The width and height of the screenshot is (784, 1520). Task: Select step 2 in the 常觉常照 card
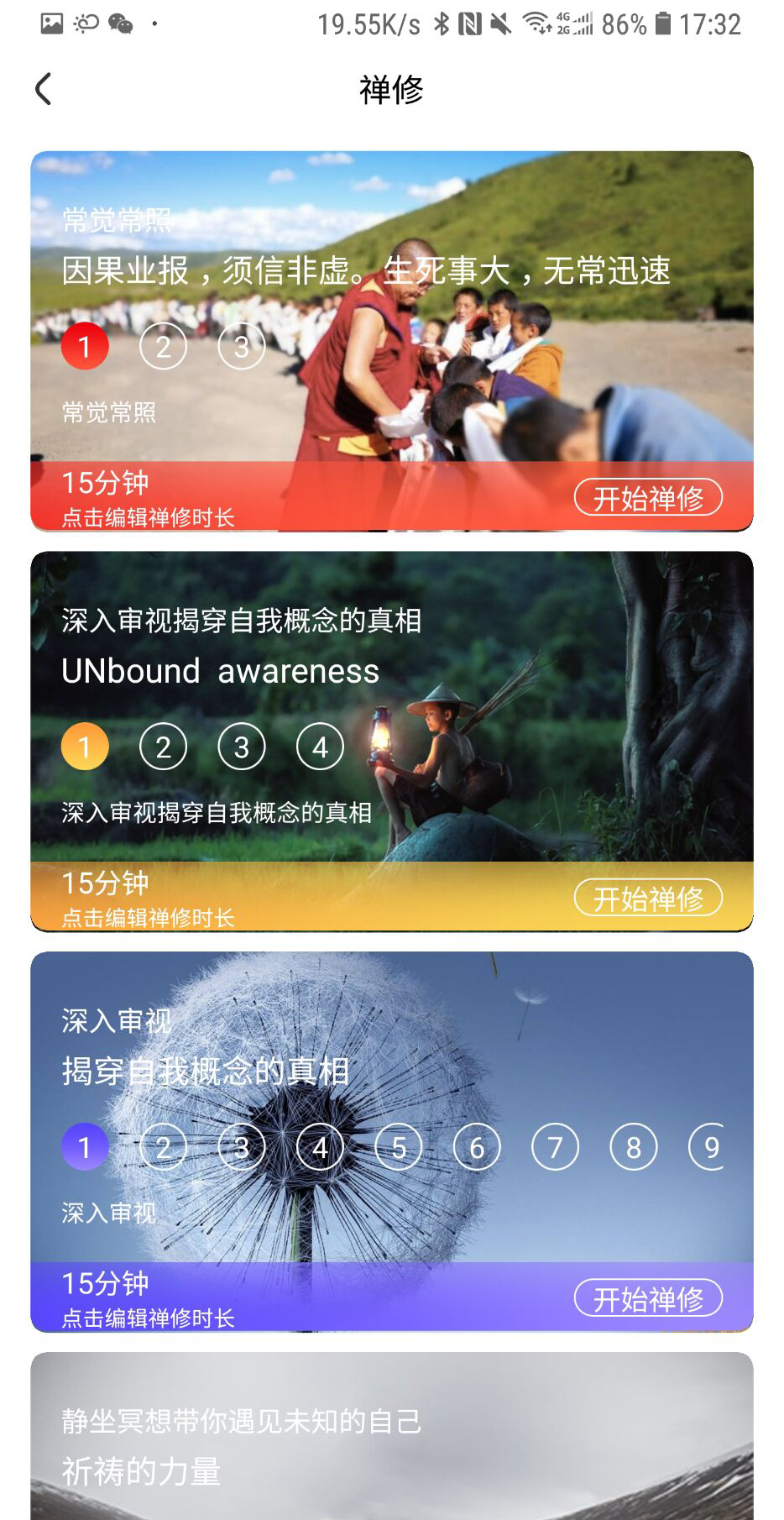[163, 346]
